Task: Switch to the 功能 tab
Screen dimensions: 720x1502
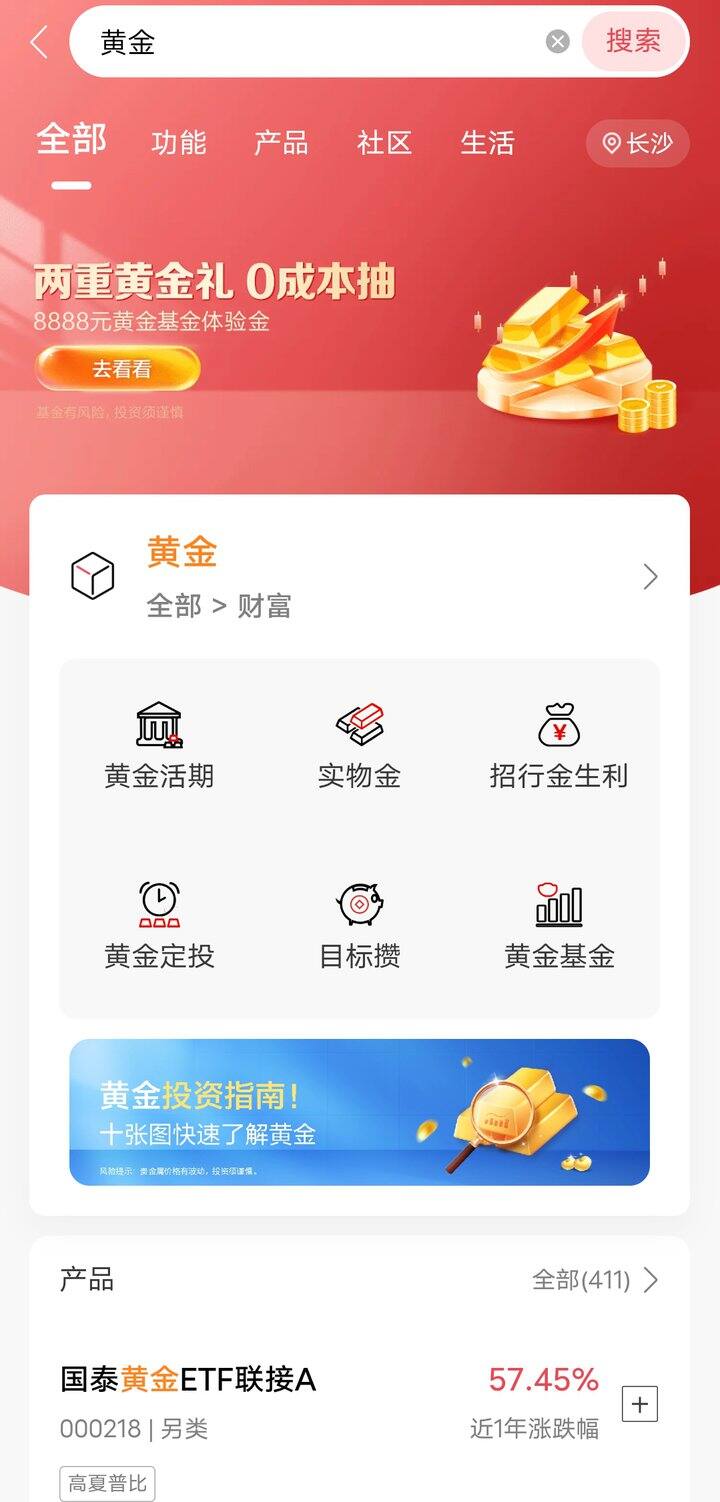Action: coord(179,143)
